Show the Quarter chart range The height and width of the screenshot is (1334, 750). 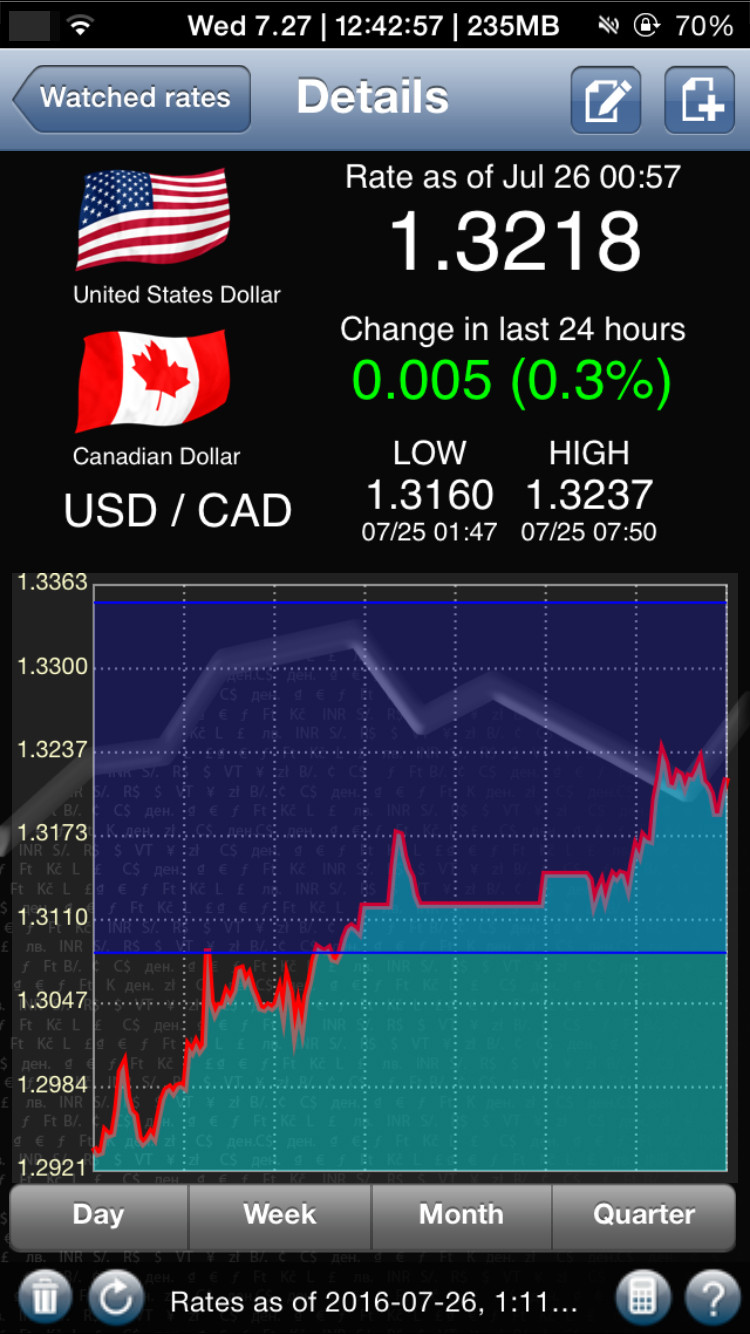[644, 1216]
